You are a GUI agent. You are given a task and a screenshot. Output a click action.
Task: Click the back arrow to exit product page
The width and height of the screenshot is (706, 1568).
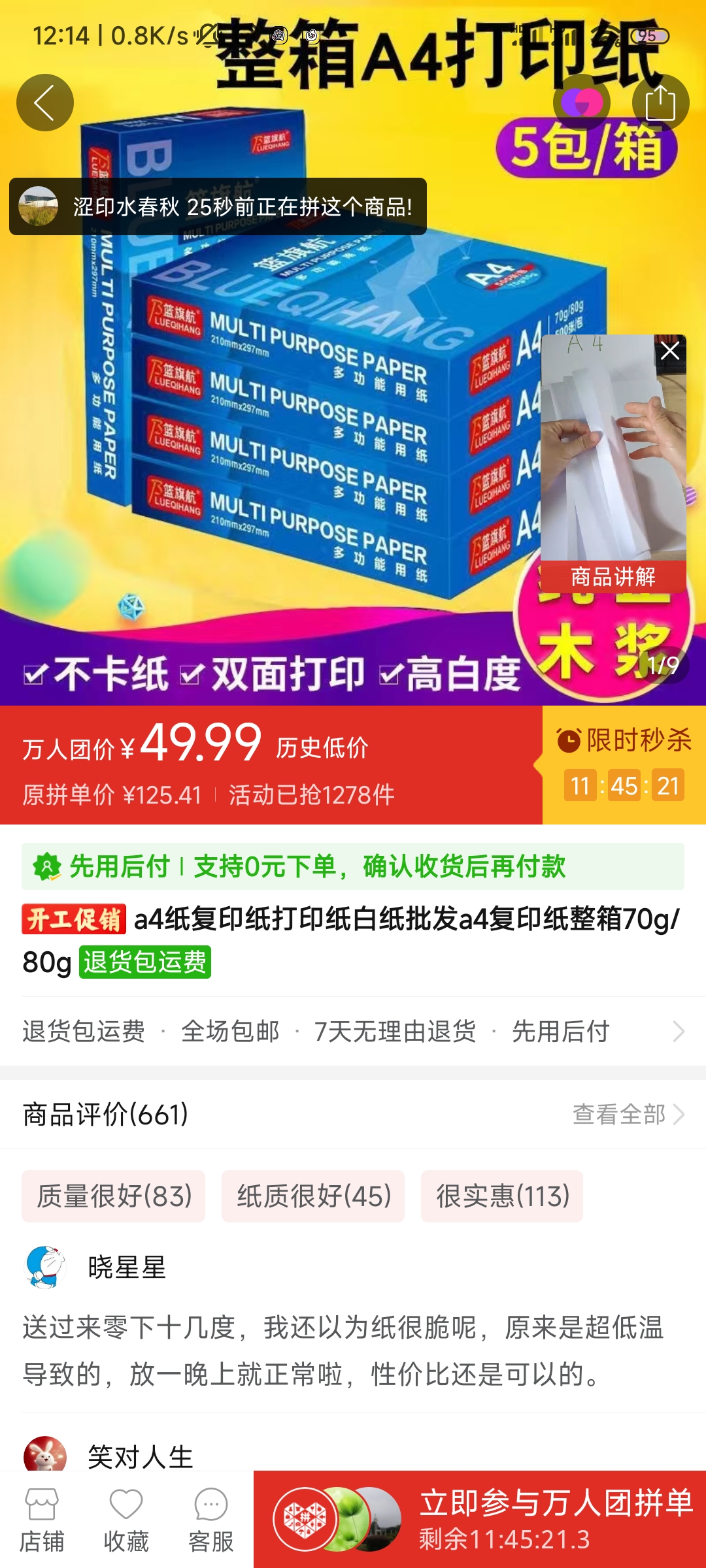(46, 102)
